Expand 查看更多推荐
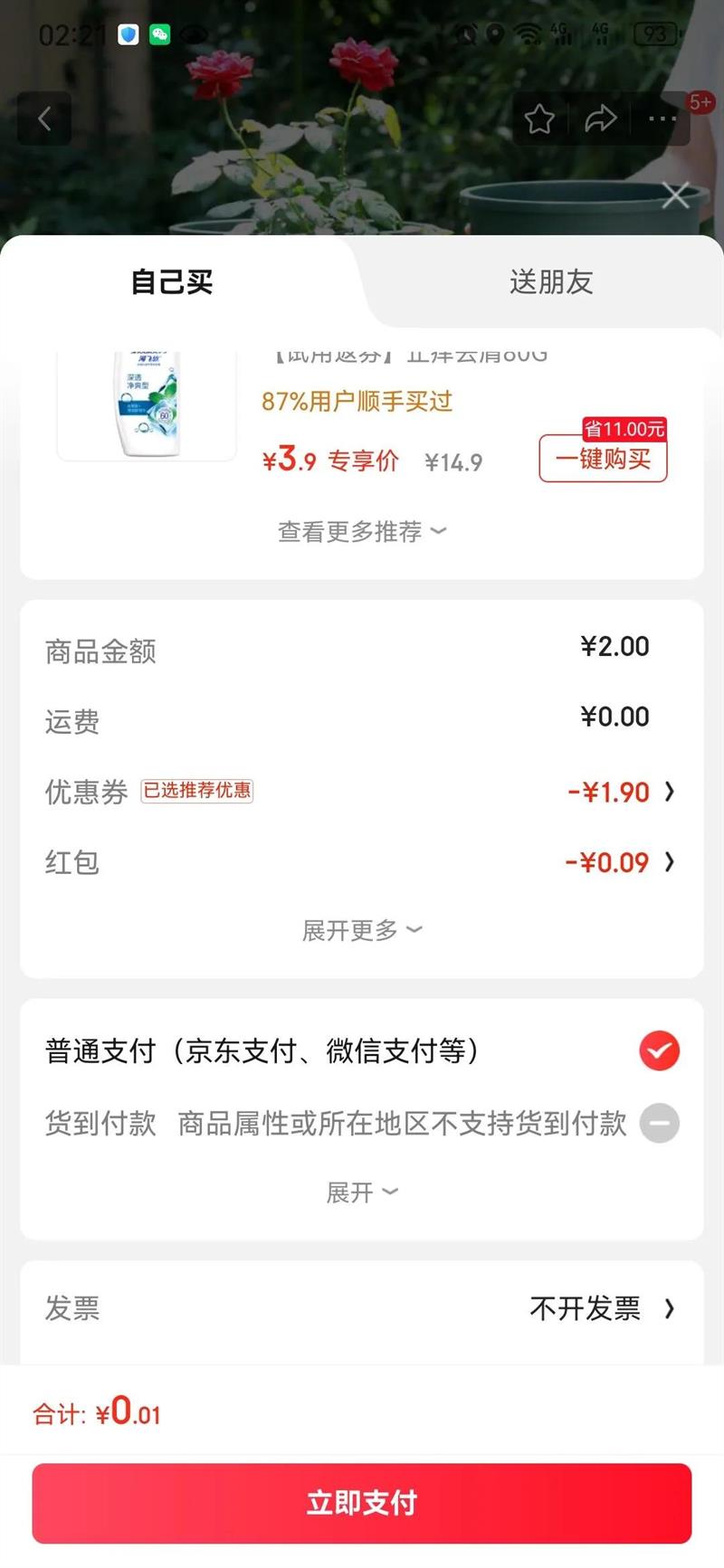 pyautogui.click(x=361, y=531)
